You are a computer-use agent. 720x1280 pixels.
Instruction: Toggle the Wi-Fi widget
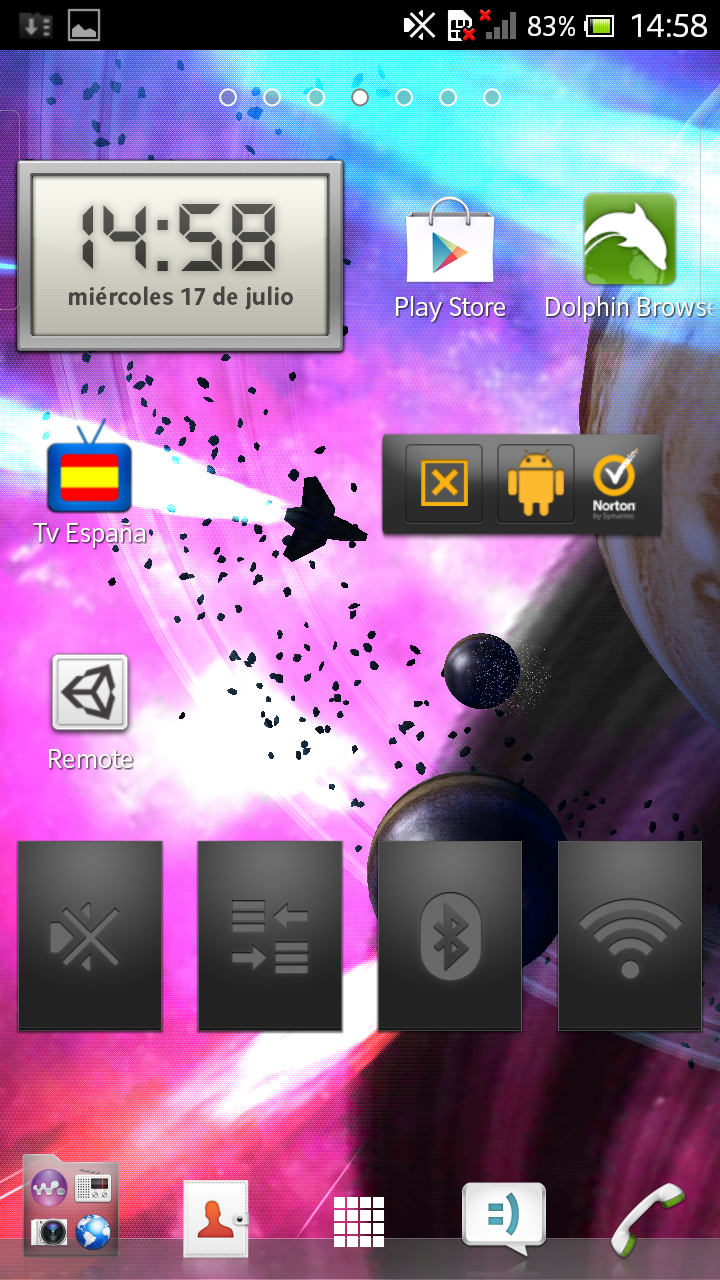pos(630,936)
